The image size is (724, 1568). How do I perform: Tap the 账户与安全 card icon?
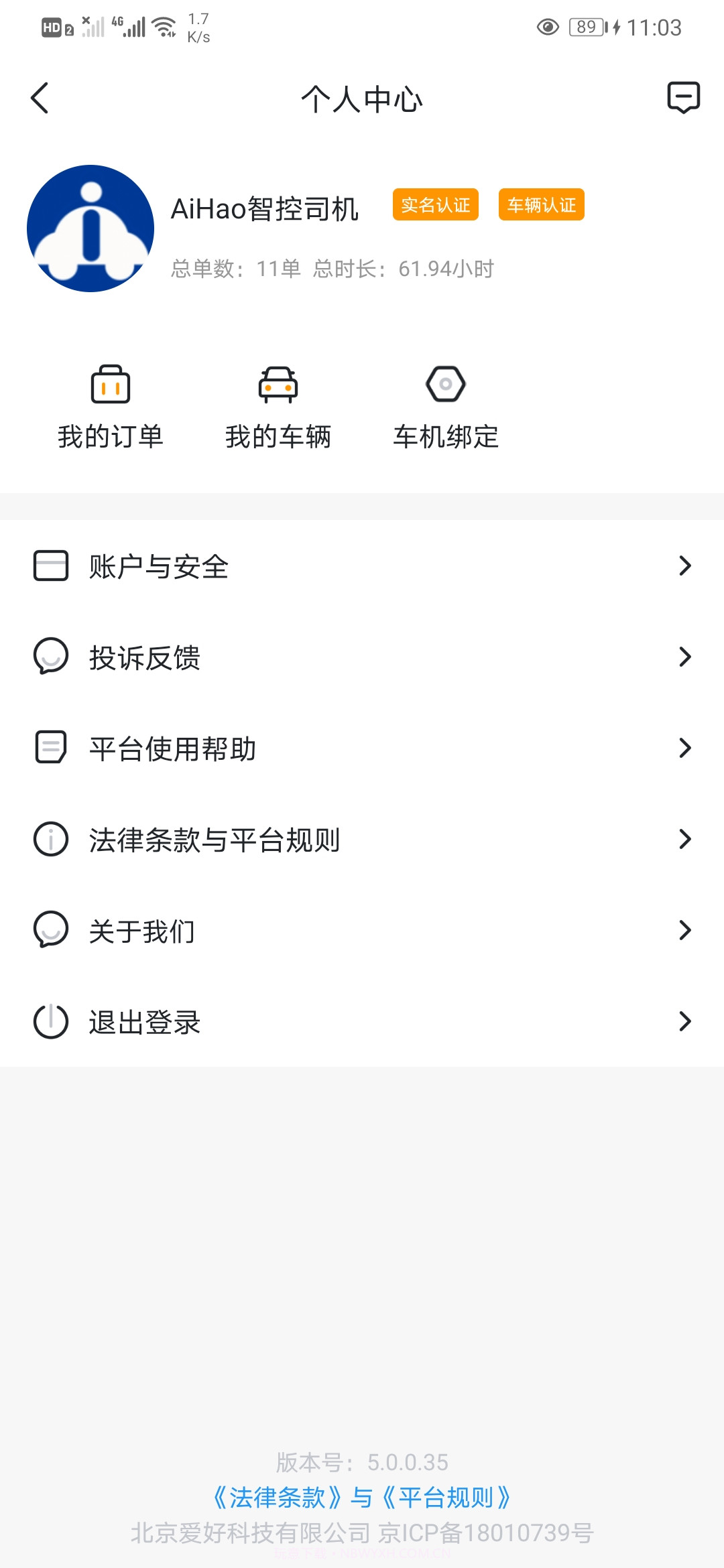pos(50,566)
